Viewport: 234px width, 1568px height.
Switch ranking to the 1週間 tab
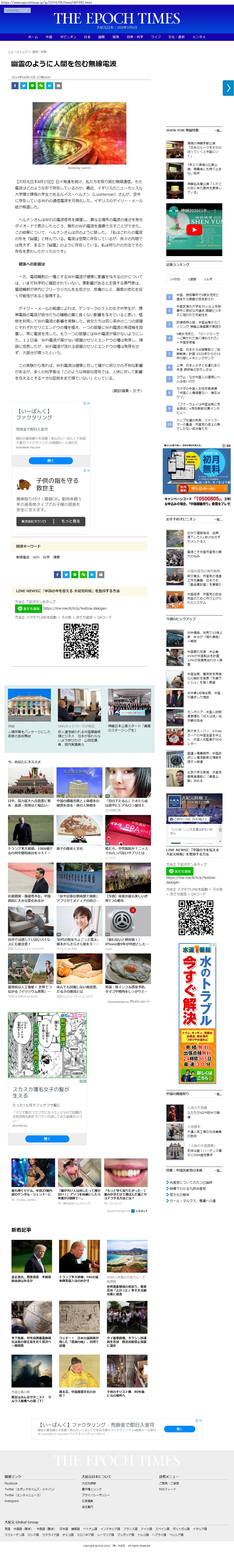tap(192, 279)
